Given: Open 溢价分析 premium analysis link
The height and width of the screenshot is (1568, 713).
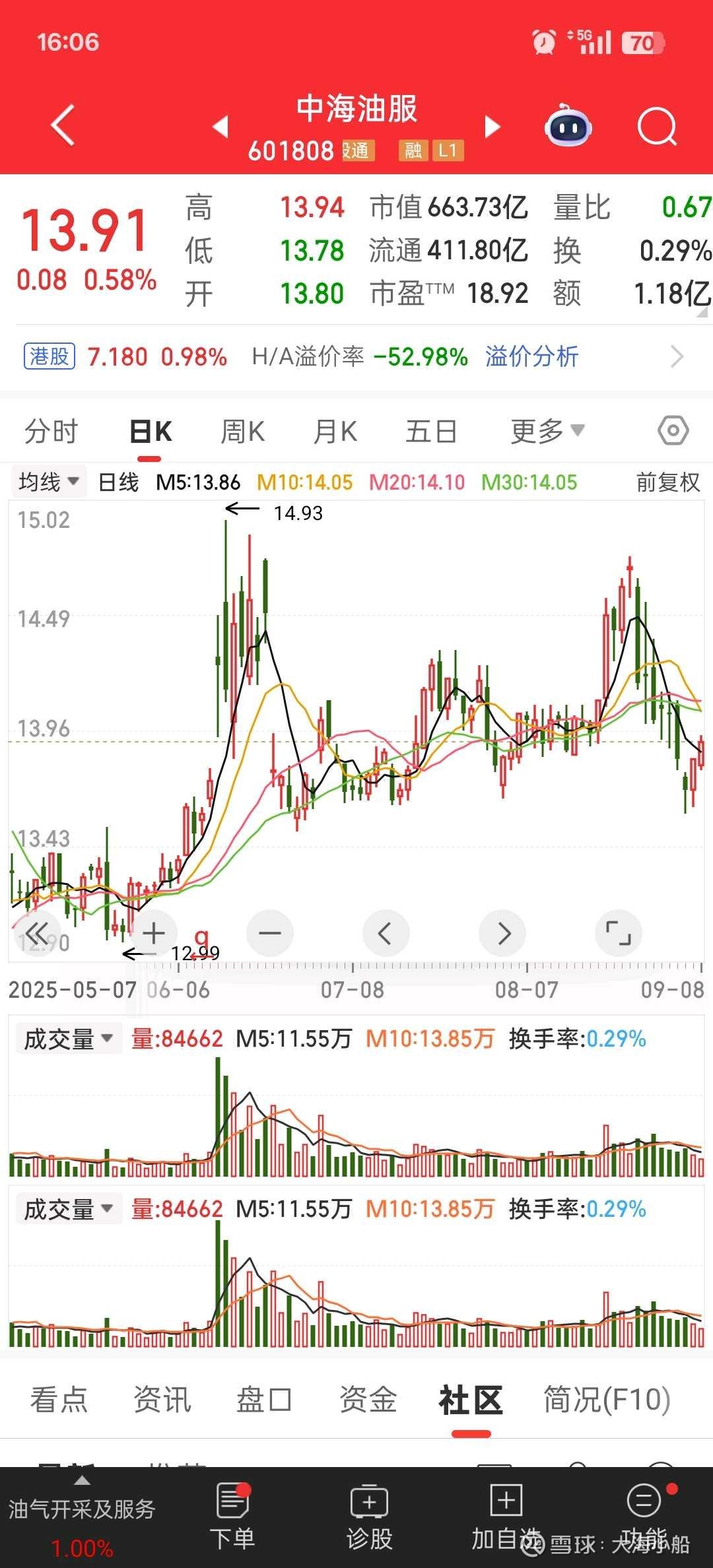Looking at the screenshot, I should 531,357.
